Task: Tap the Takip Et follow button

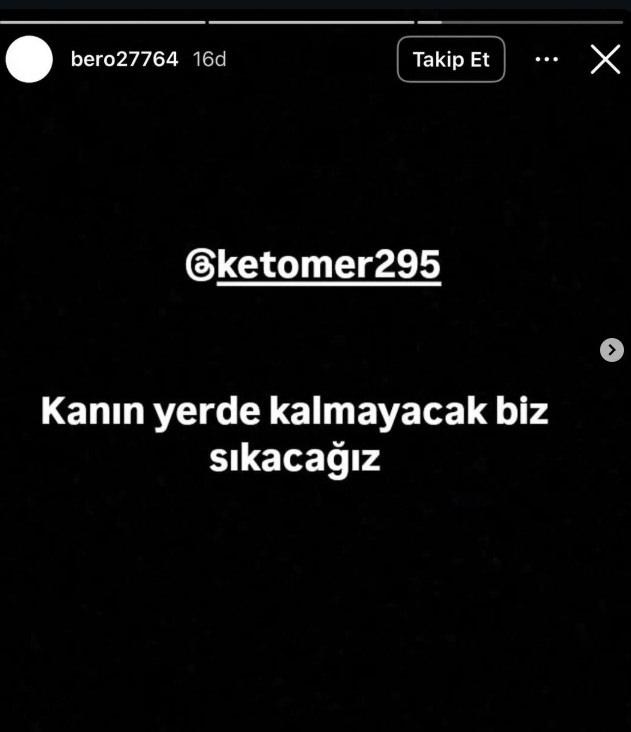Action: click(x=451, y=60)
